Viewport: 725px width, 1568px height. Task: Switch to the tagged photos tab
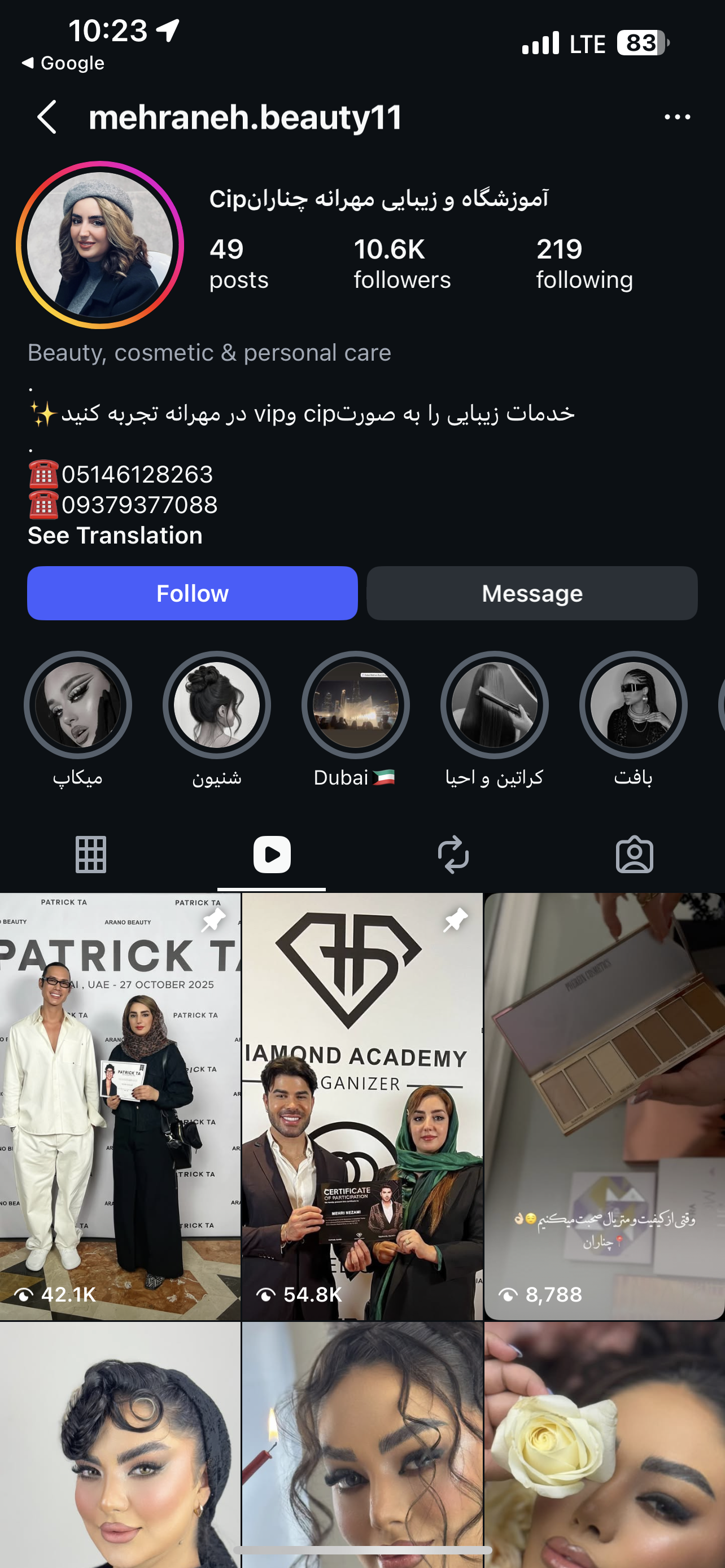tap(634, 855)
